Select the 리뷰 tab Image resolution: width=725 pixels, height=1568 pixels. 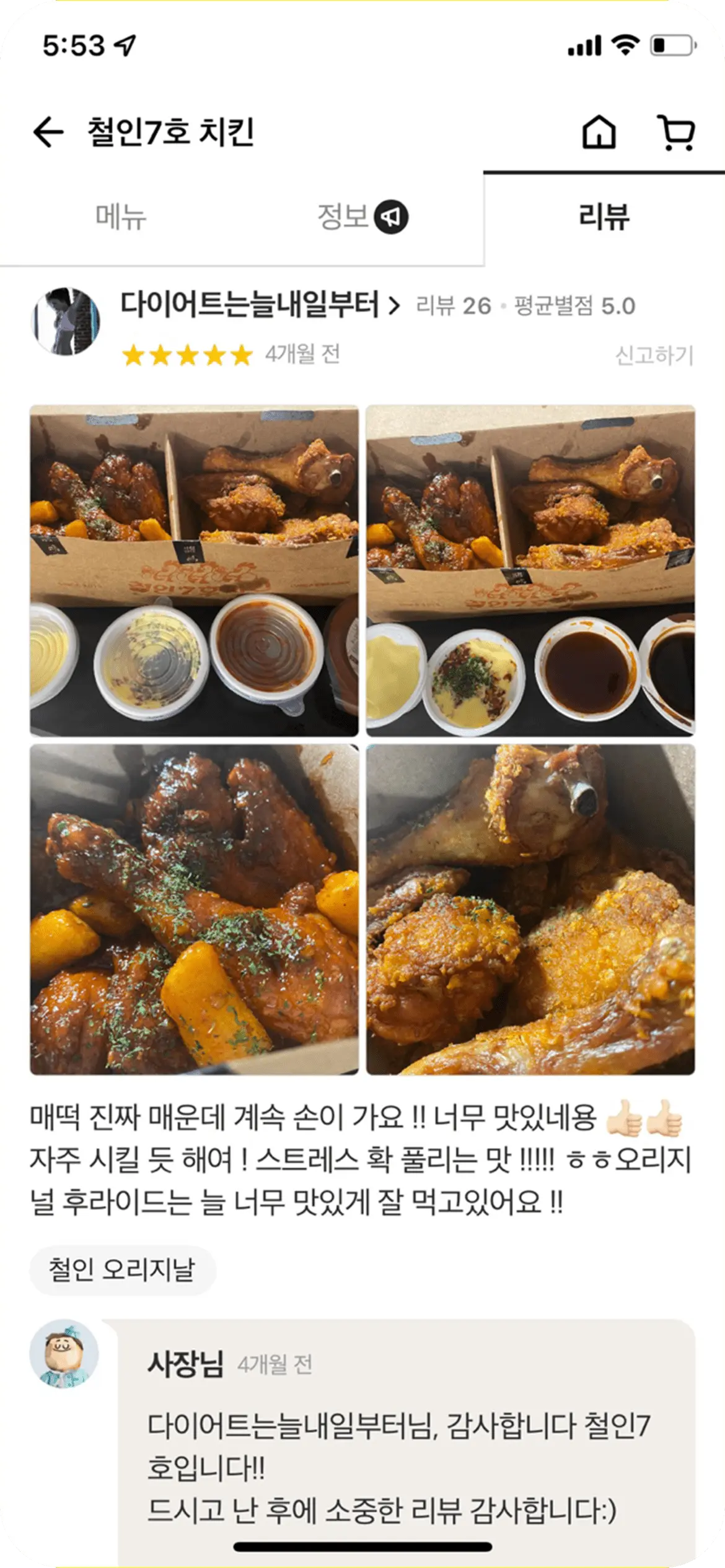604,217
